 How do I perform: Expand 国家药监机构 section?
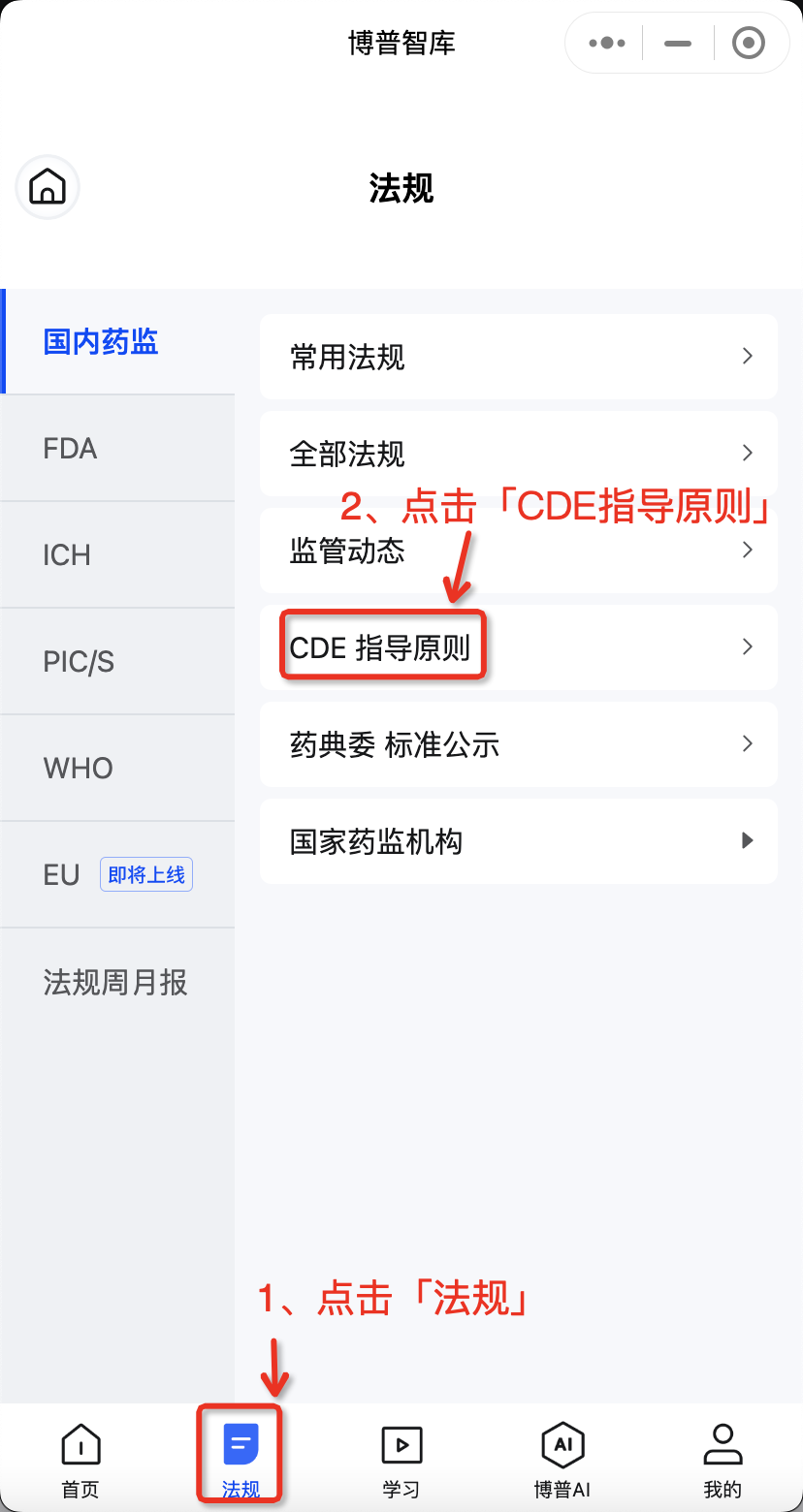[519, 841]
